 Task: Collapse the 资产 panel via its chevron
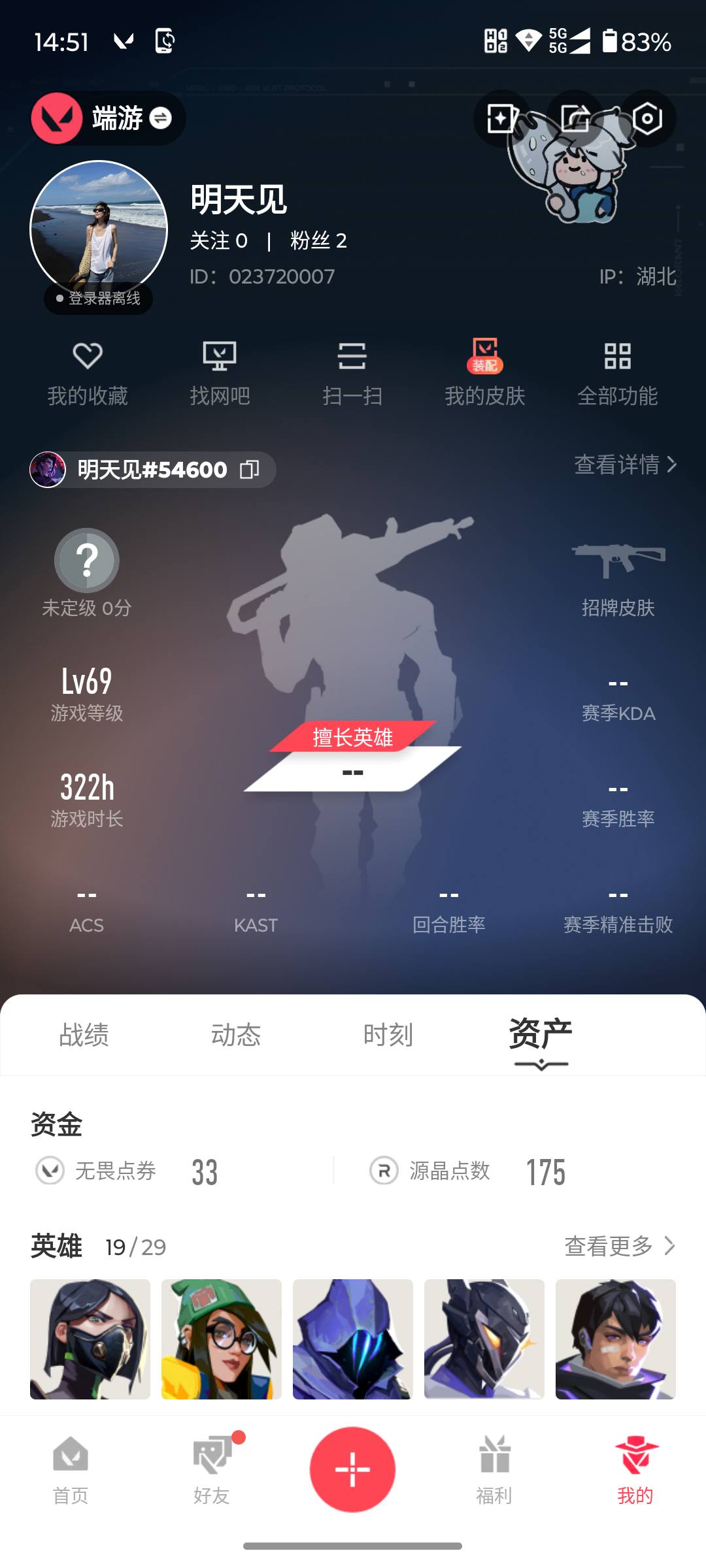540,1063
